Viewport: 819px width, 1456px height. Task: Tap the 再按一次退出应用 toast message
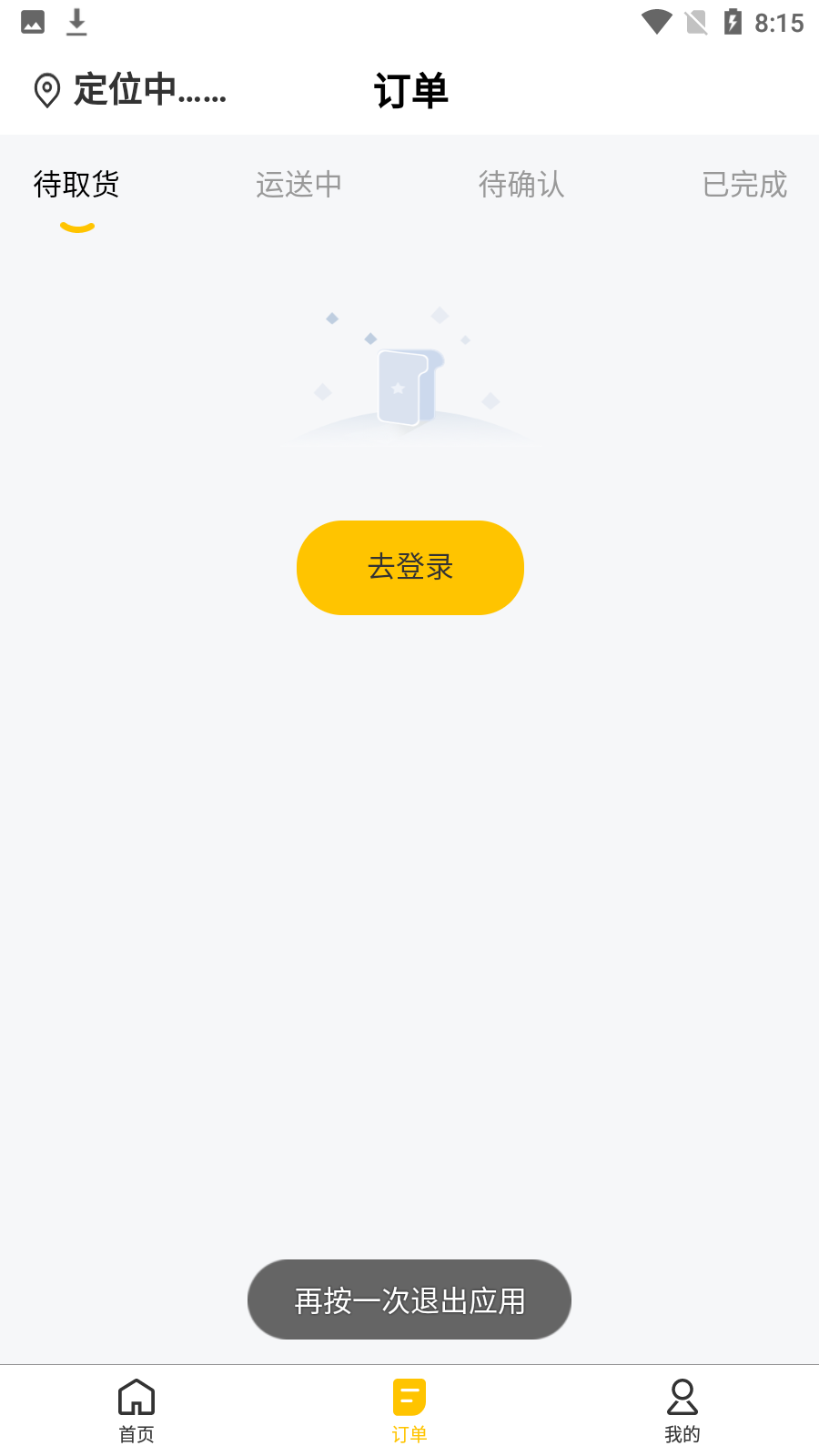tap(409, 1300)
